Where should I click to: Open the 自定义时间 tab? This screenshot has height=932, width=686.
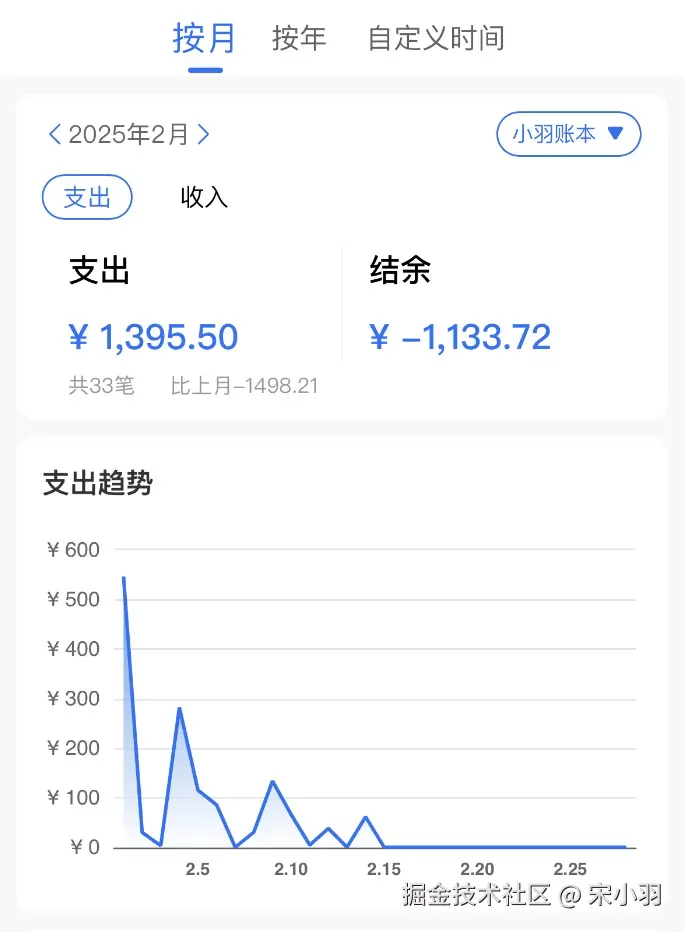pos(435,39)
